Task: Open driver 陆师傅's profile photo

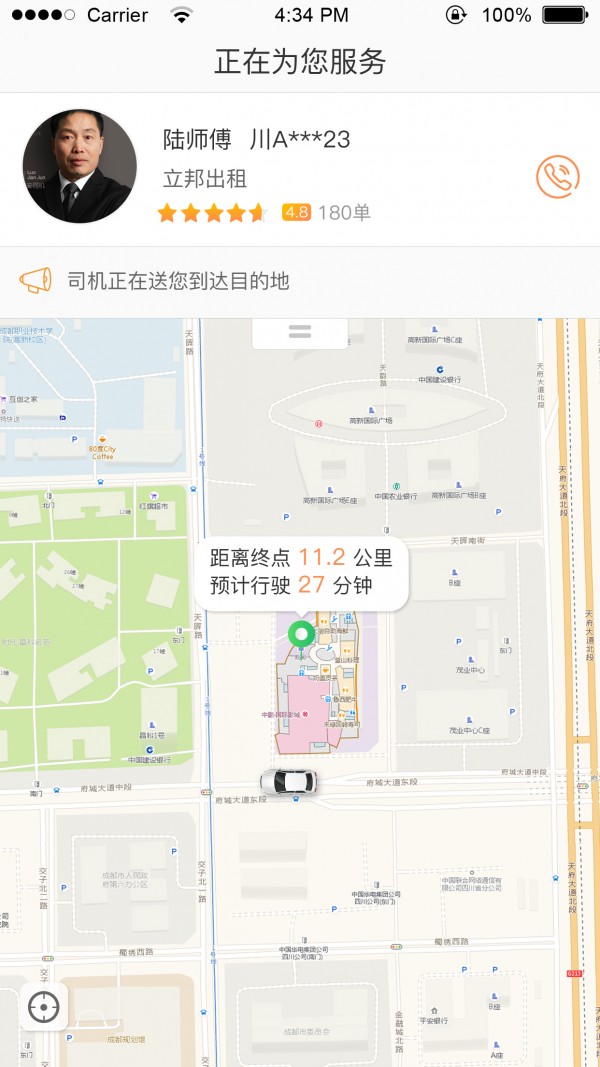Action: pyautogui.click(x=79, y=166)
